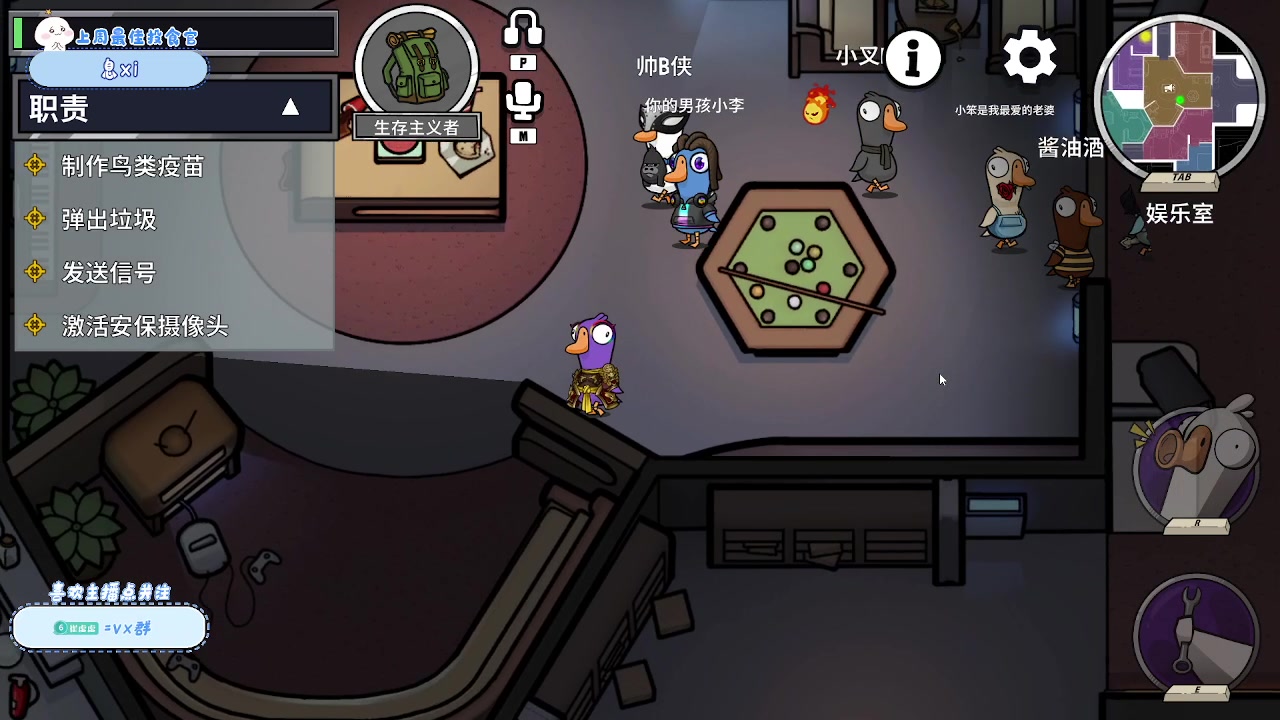Screen dimensions: 1280x720
Task: Collapse the 职责 task list
Action: pos(290,107)
